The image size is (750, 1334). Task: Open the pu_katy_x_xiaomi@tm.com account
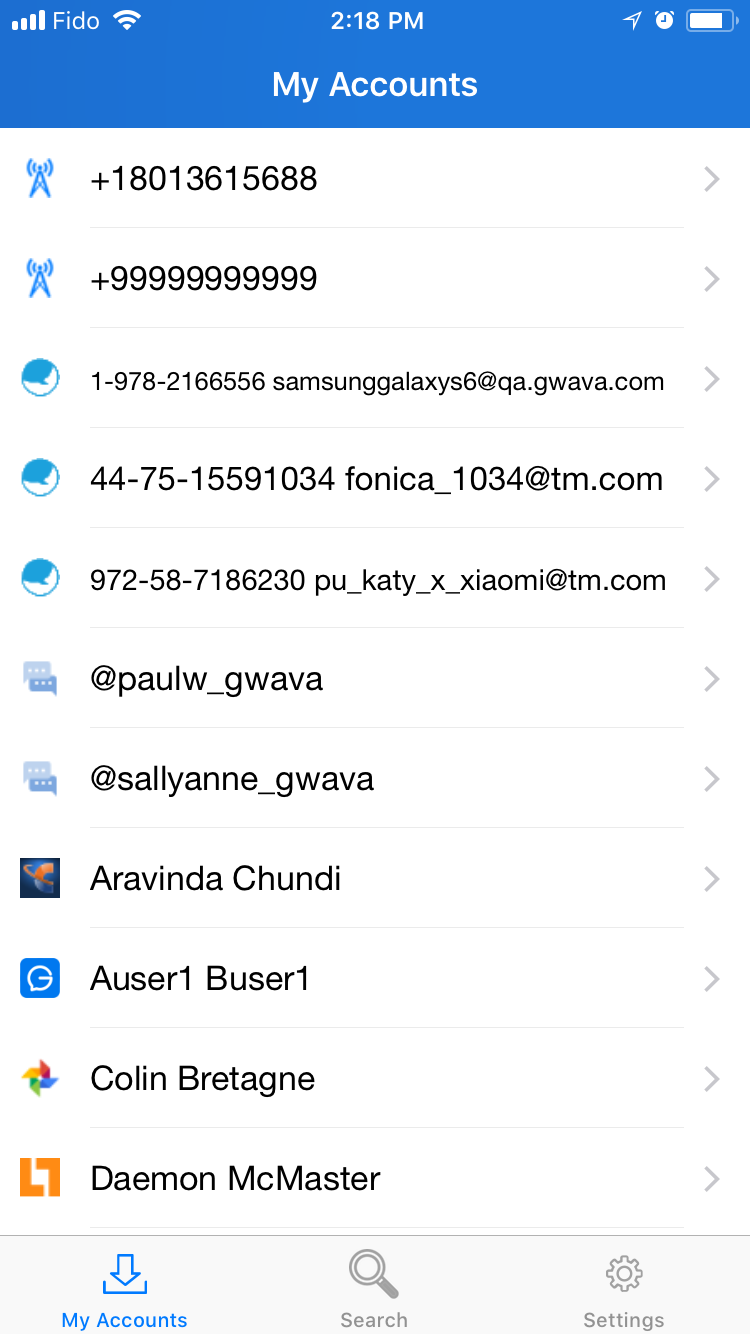pos(375,580)
